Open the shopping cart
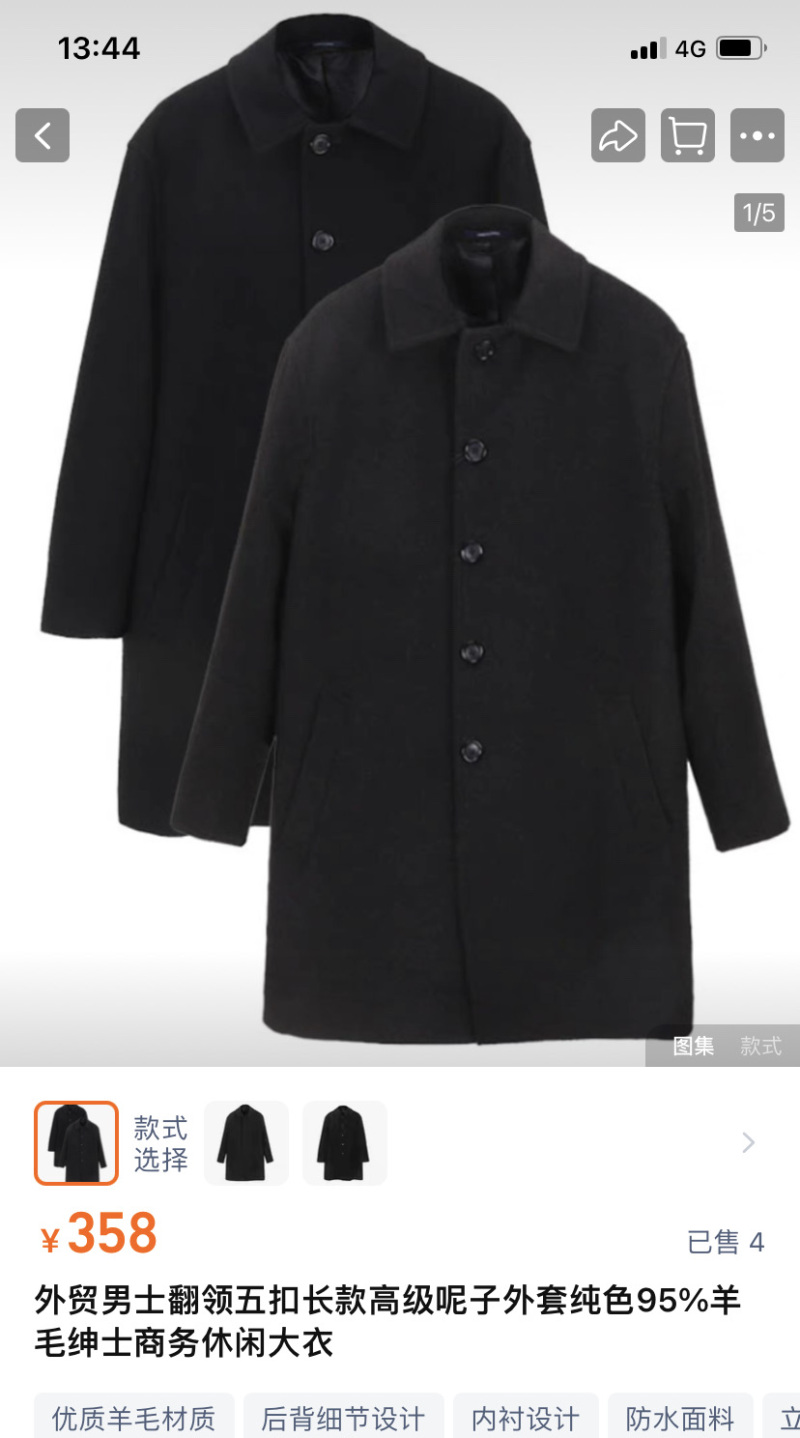Image resolution: width=800 pixels, height=1438 pixels. pyautogui.click(x=688, y=135)
